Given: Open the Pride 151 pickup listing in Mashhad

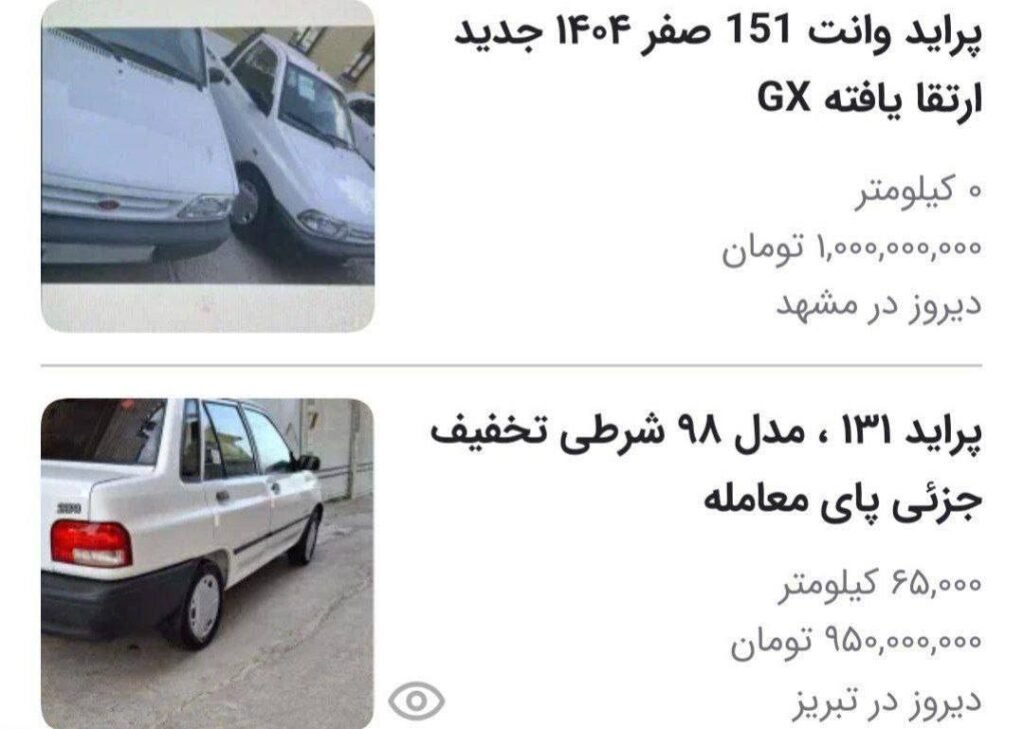Looking at the screenshot, I should [x=718, y=66].
